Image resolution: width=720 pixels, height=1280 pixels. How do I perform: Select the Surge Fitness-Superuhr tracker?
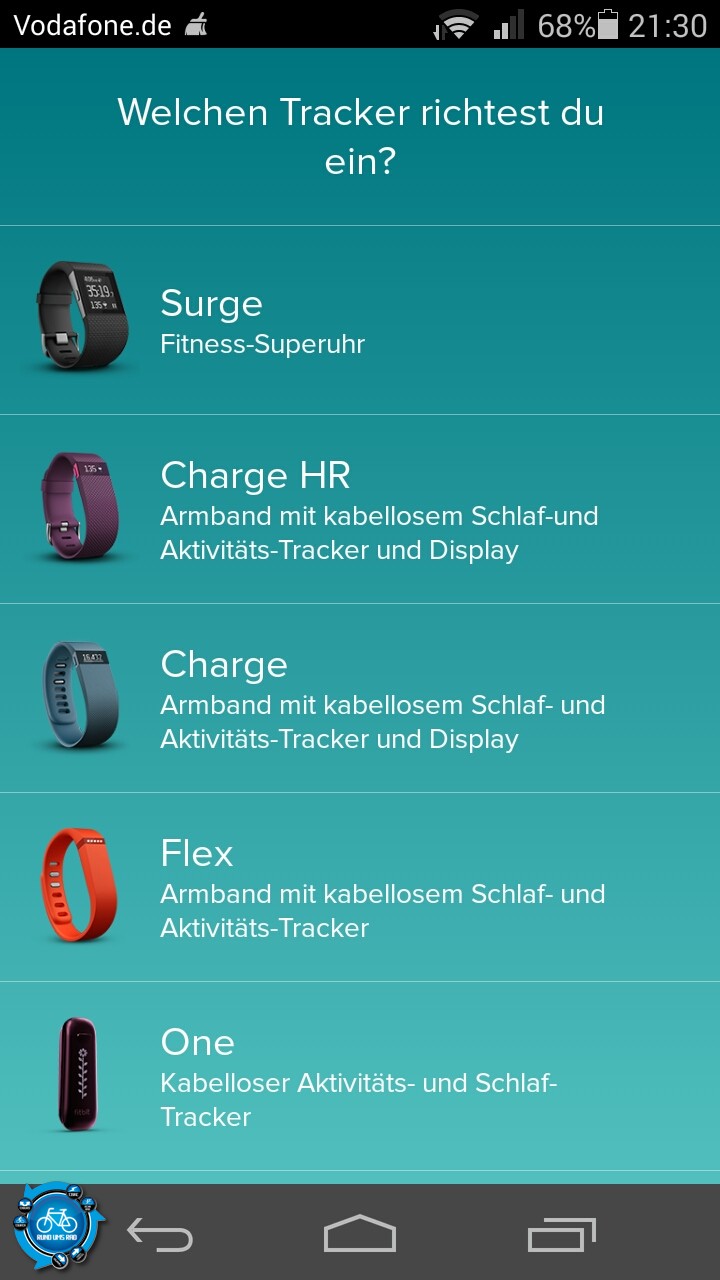tap(360, 320)
